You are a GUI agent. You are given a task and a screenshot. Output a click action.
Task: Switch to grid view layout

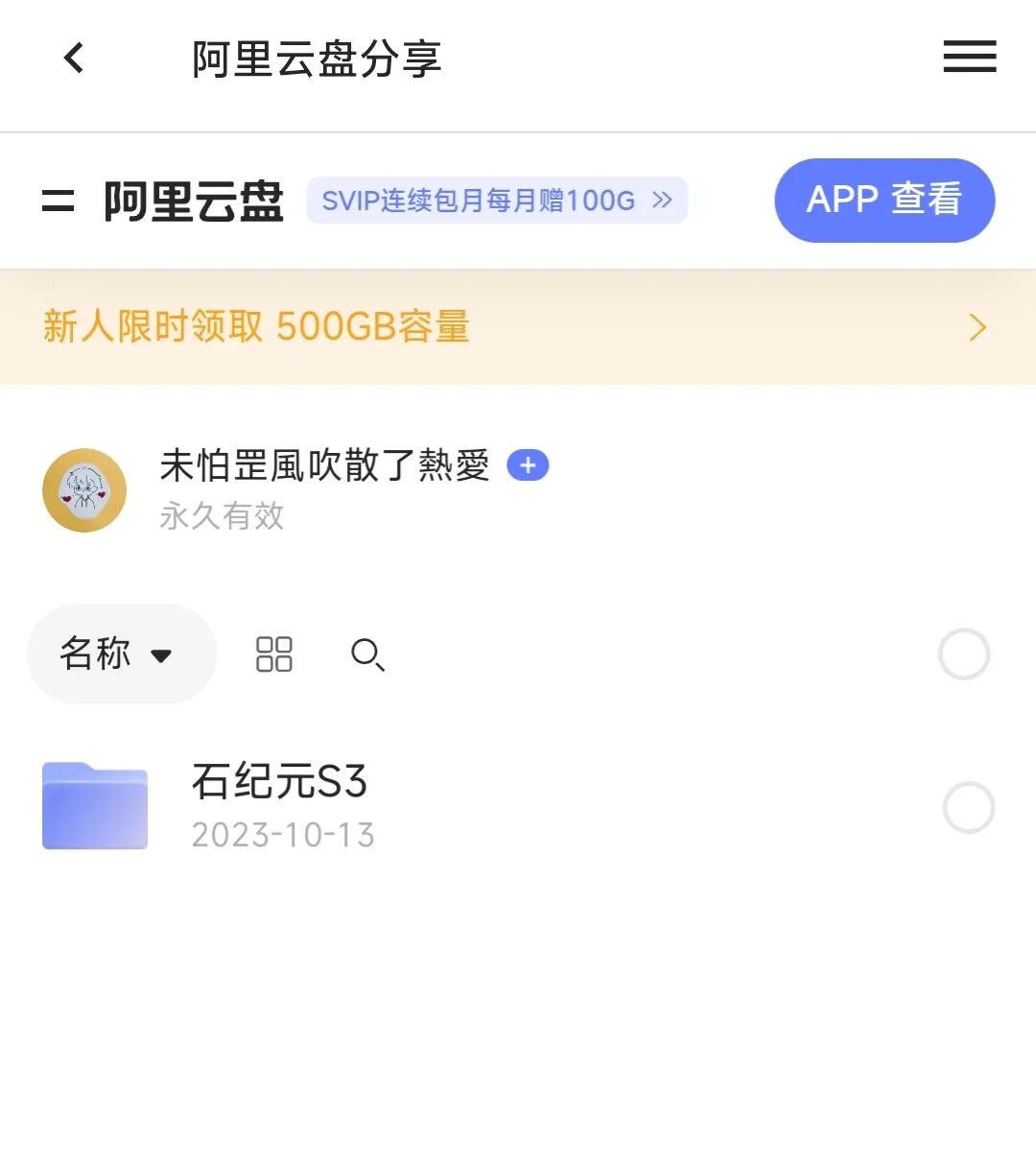pos(274,654)
